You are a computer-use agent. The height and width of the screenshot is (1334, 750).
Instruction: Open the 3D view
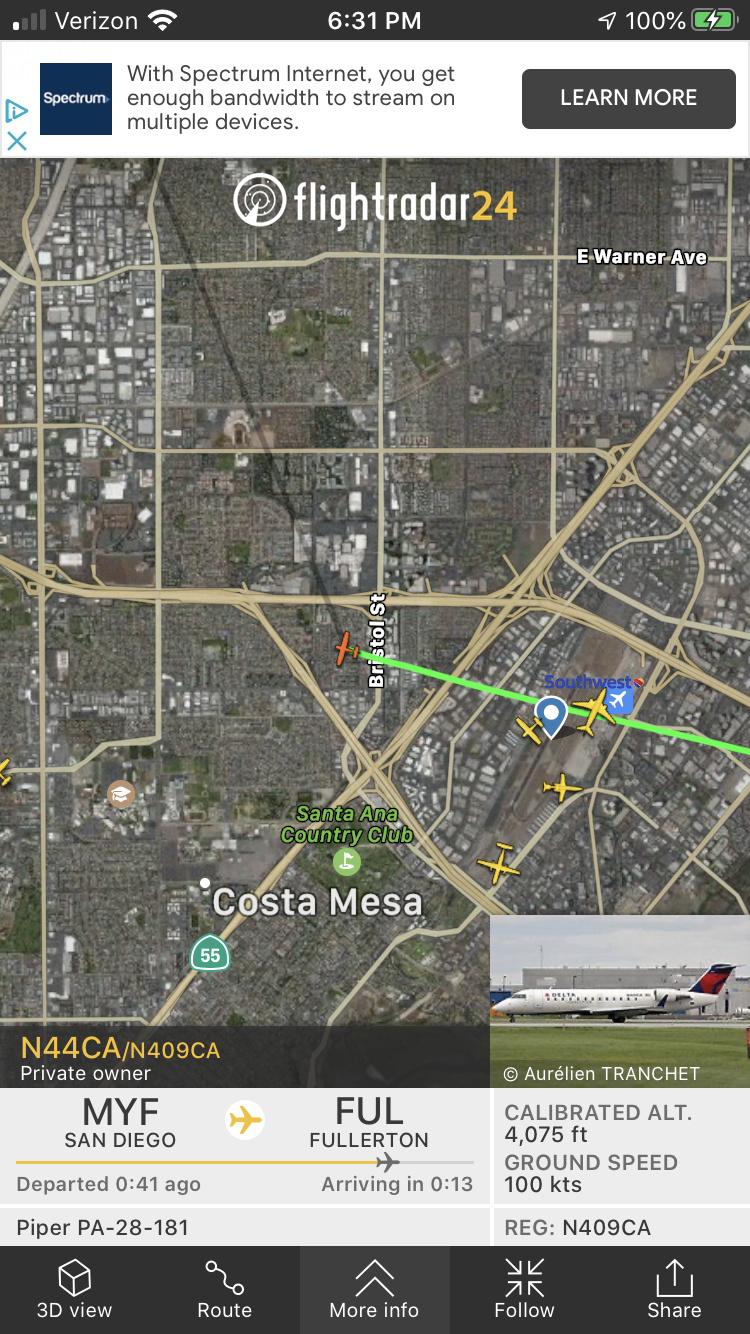[75, 1289]
